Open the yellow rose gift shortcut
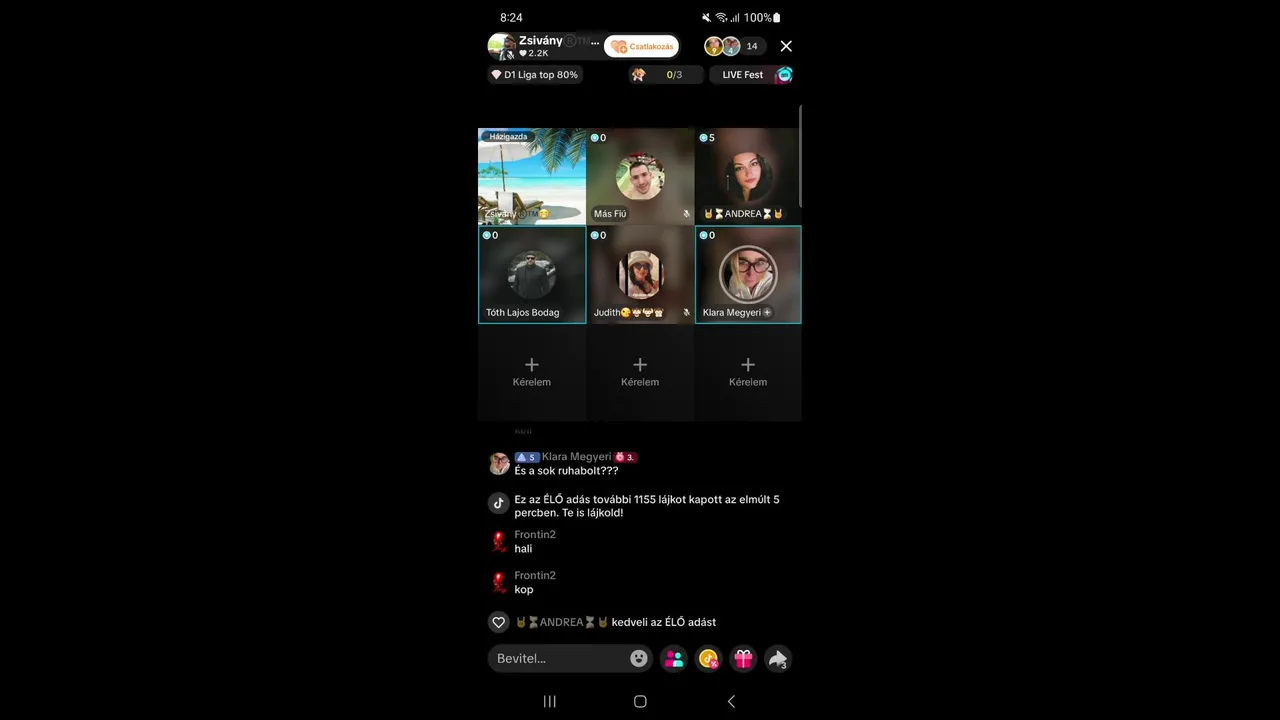 tap(708, 658)
